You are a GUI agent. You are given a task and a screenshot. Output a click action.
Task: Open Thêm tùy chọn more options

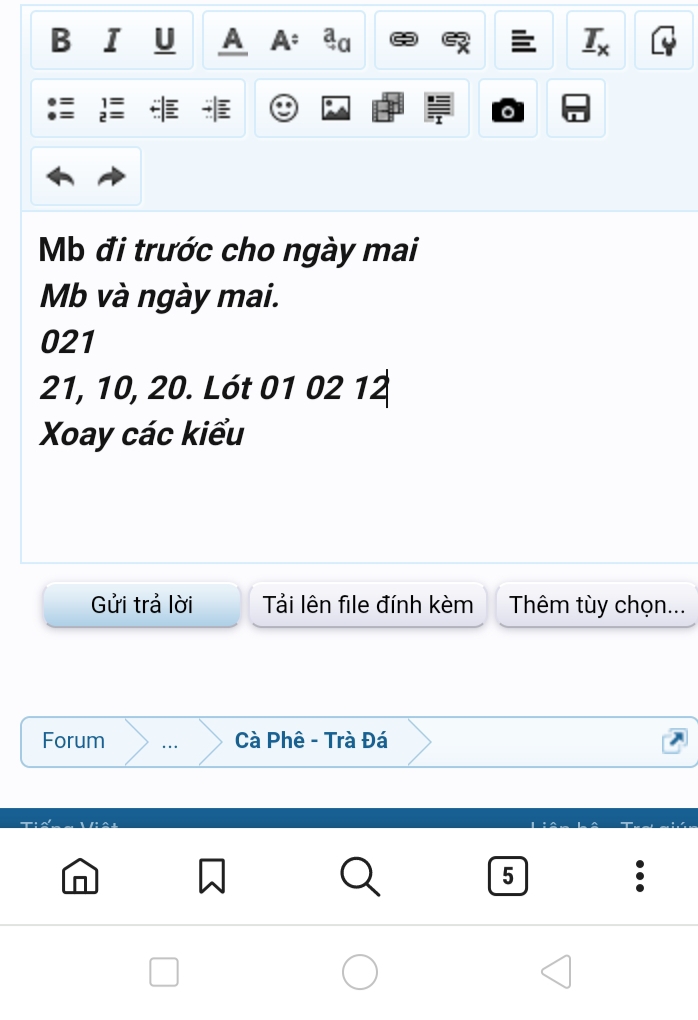coord(597,604)
